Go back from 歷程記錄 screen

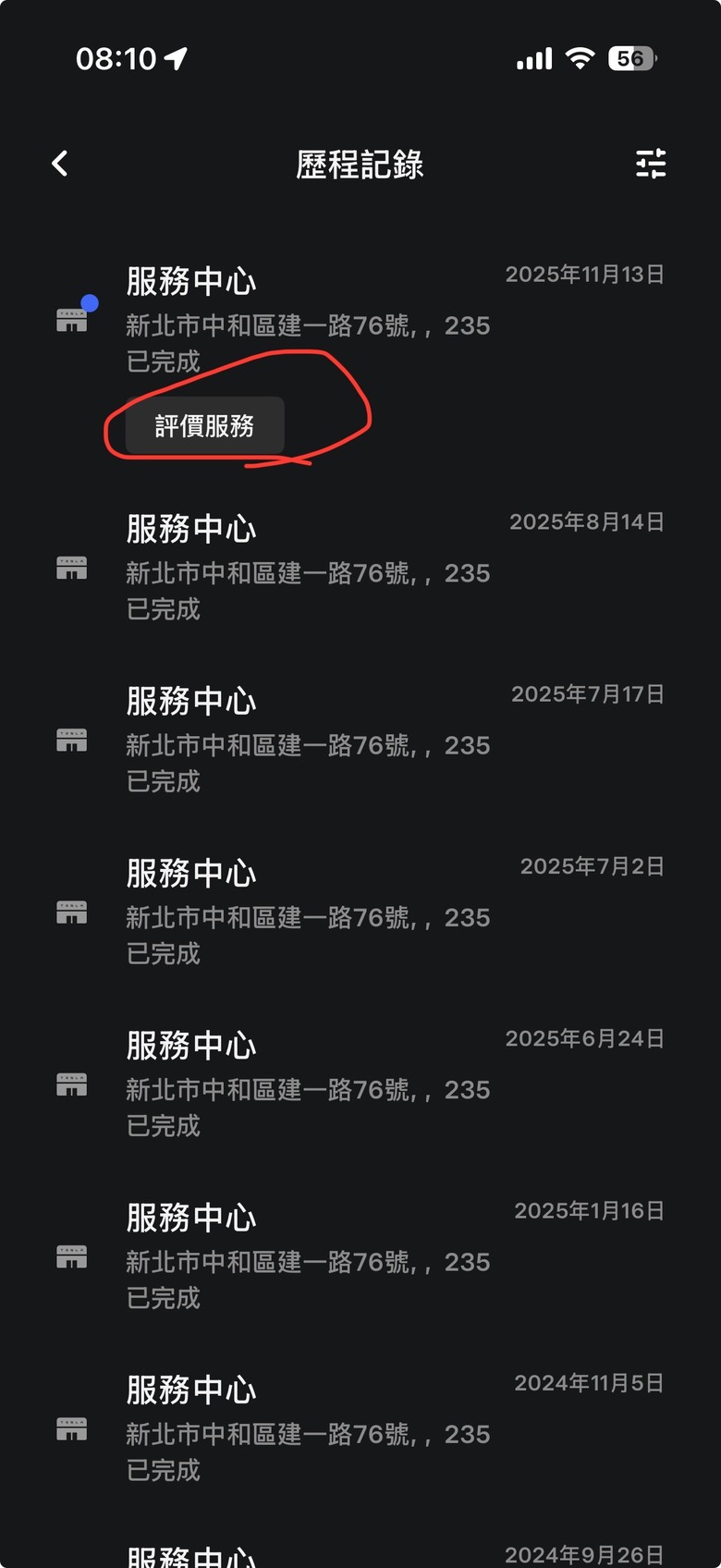60,165
